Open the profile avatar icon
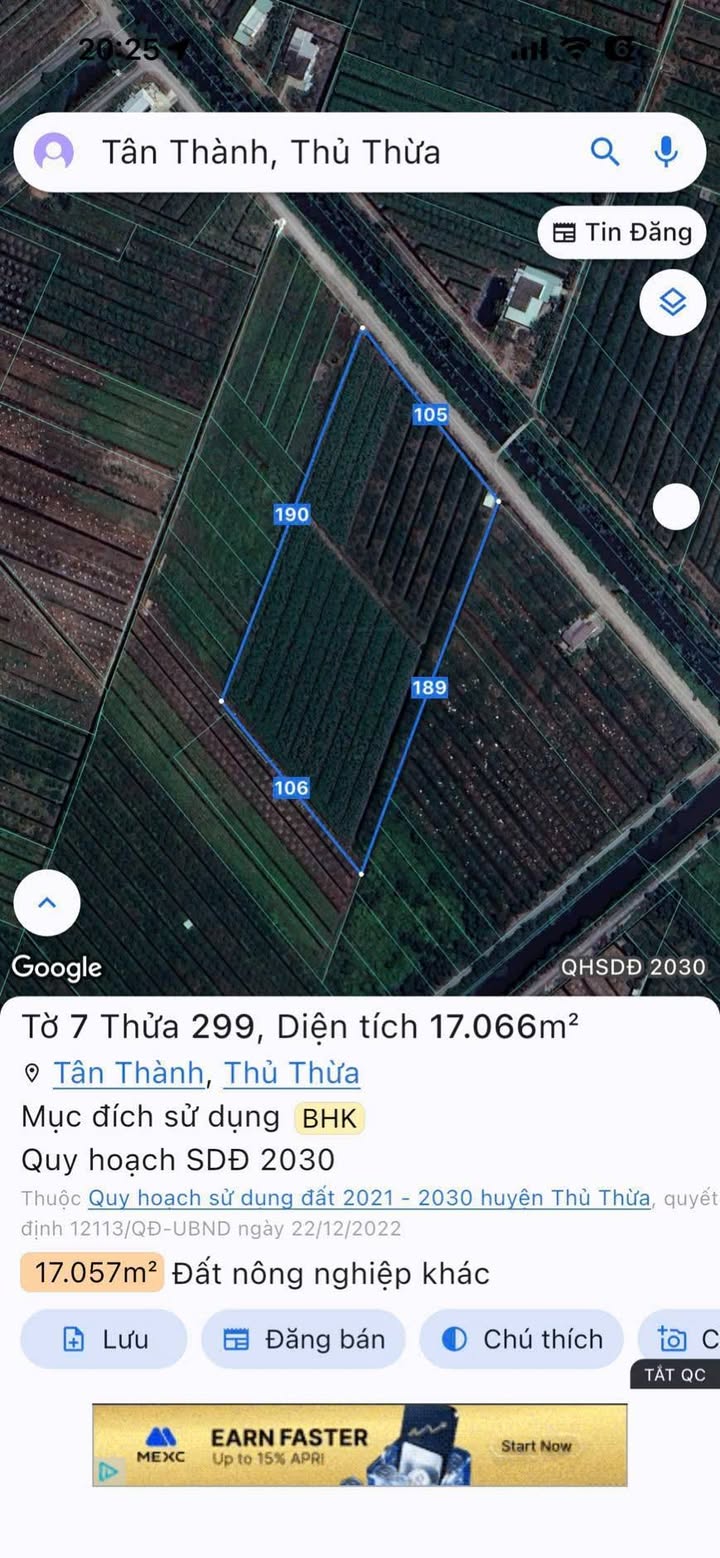The image size is (720, 1558). 54,153
